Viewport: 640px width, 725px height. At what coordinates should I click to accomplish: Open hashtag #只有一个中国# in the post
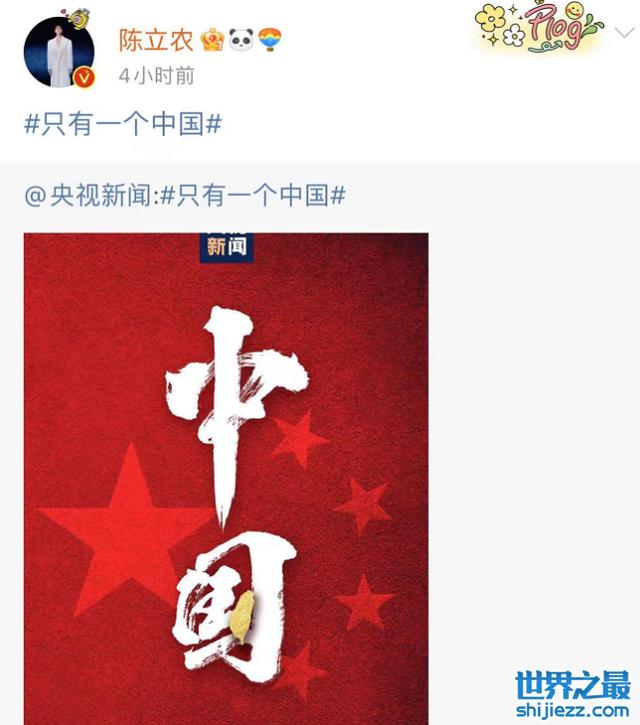pyautogui.click(x=123, y=125)
